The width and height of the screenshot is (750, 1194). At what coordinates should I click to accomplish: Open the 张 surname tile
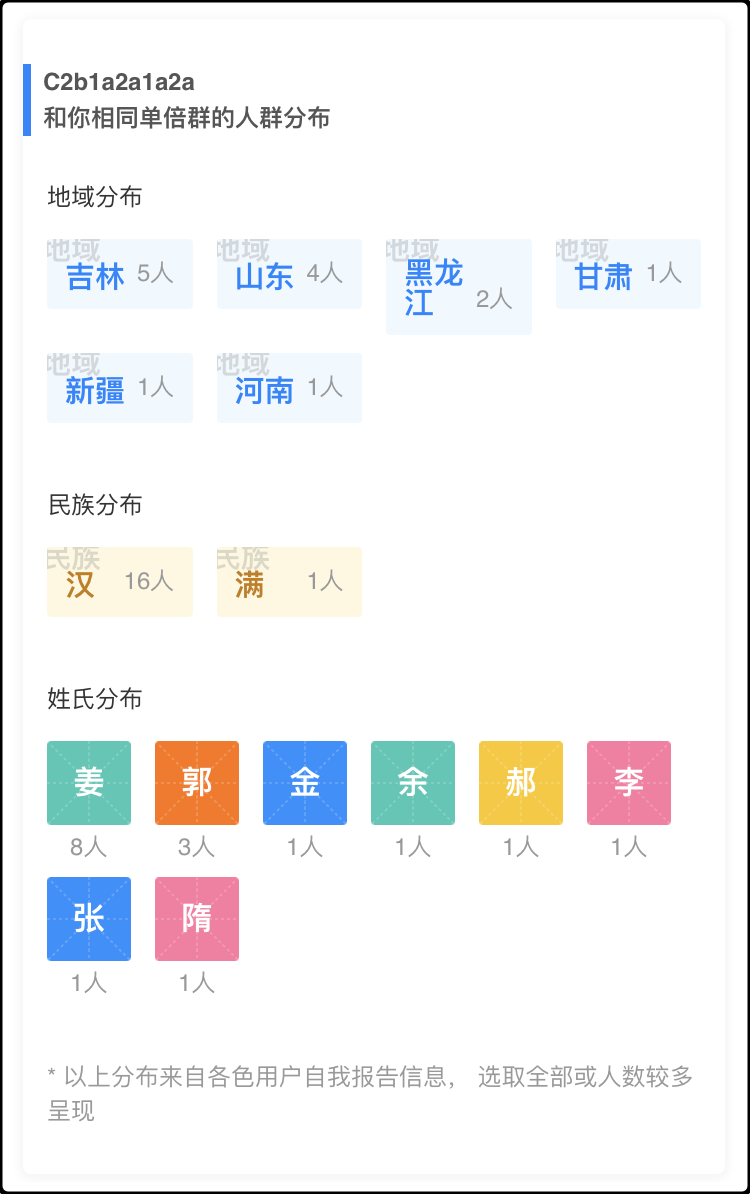[89, 919]
